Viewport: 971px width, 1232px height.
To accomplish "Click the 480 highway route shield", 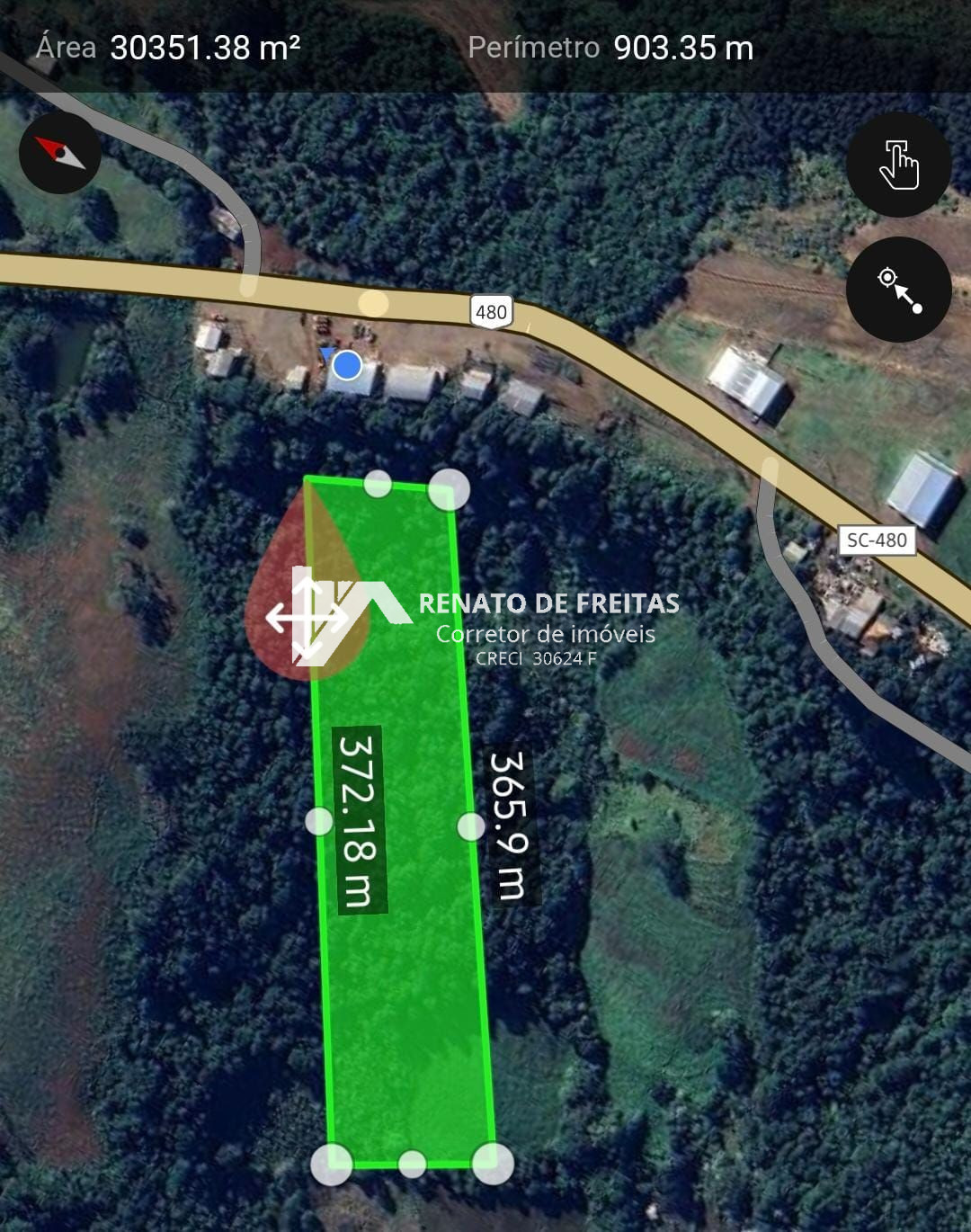I will [491, 310].
